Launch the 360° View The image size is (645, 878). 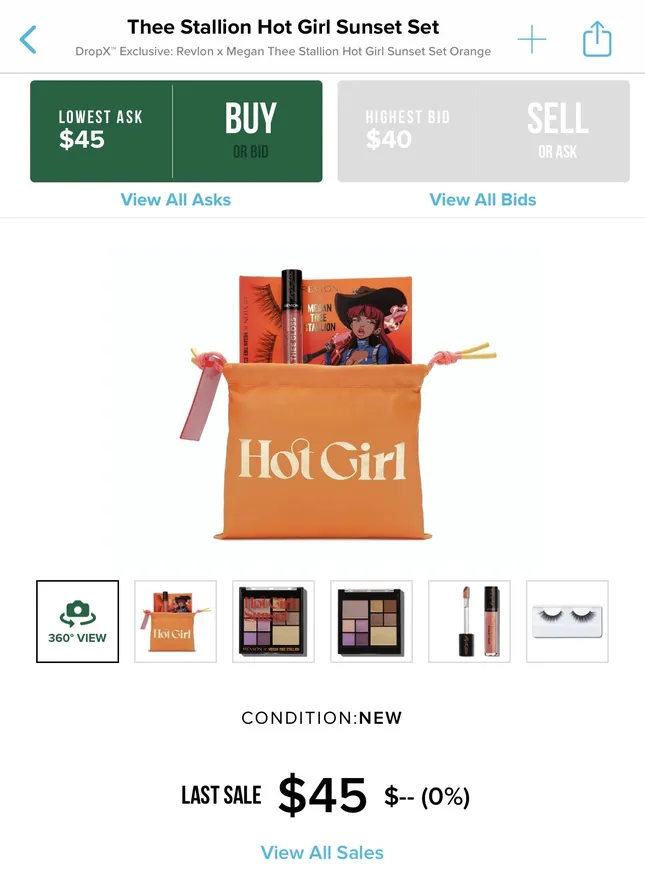(x=77, y=621)
